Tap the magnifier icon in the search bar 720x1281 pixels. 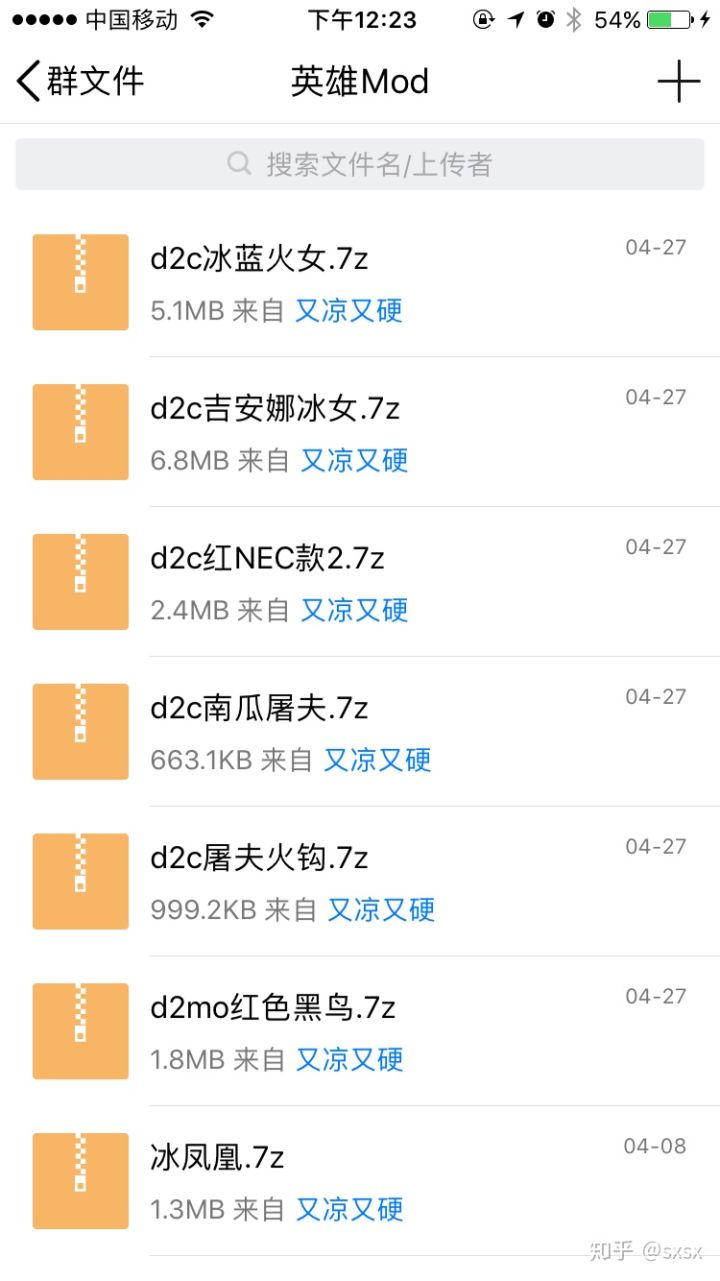coord(238,163)
